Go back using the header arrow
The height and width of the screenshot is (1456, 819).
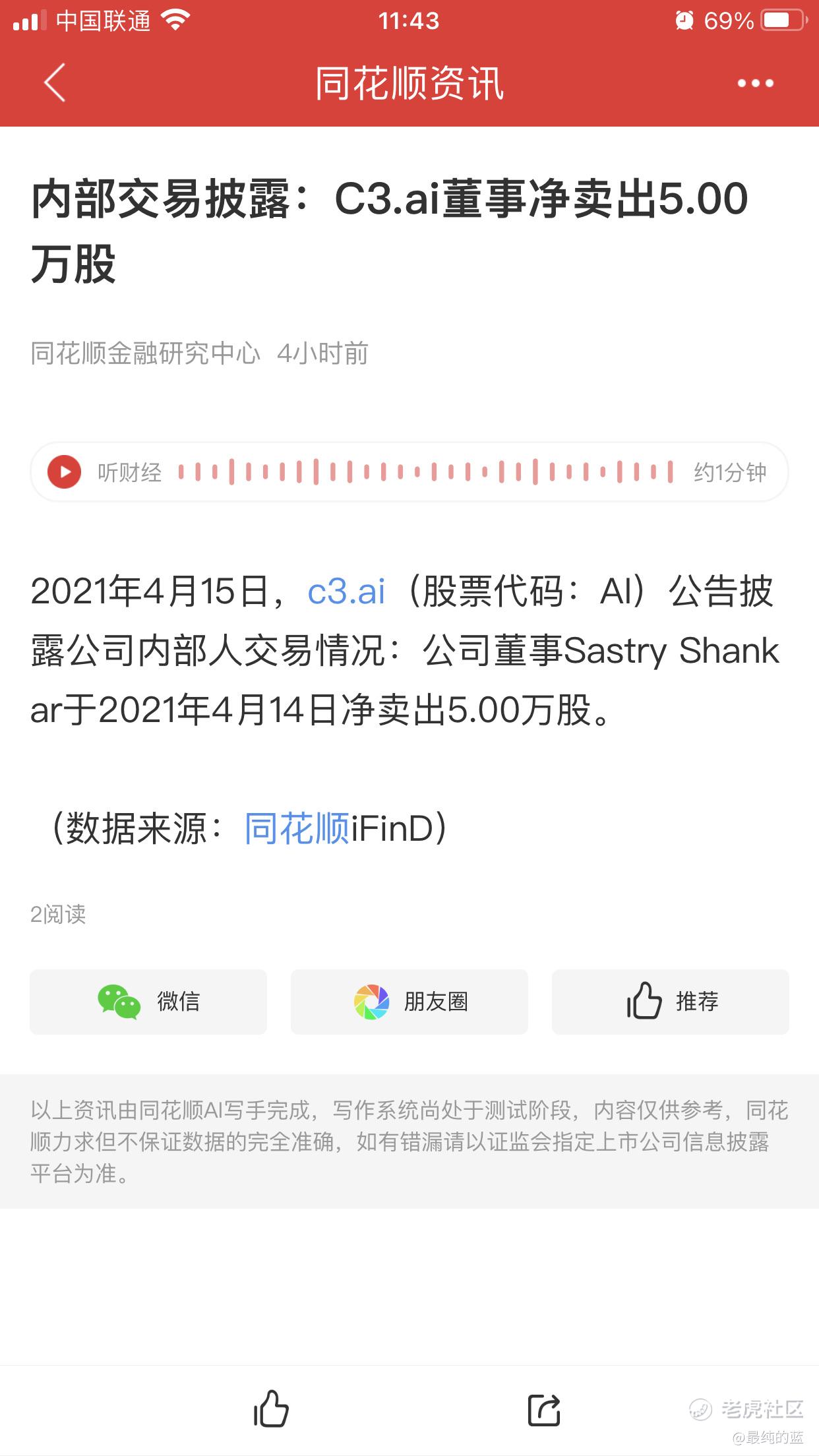pos(55,82)
